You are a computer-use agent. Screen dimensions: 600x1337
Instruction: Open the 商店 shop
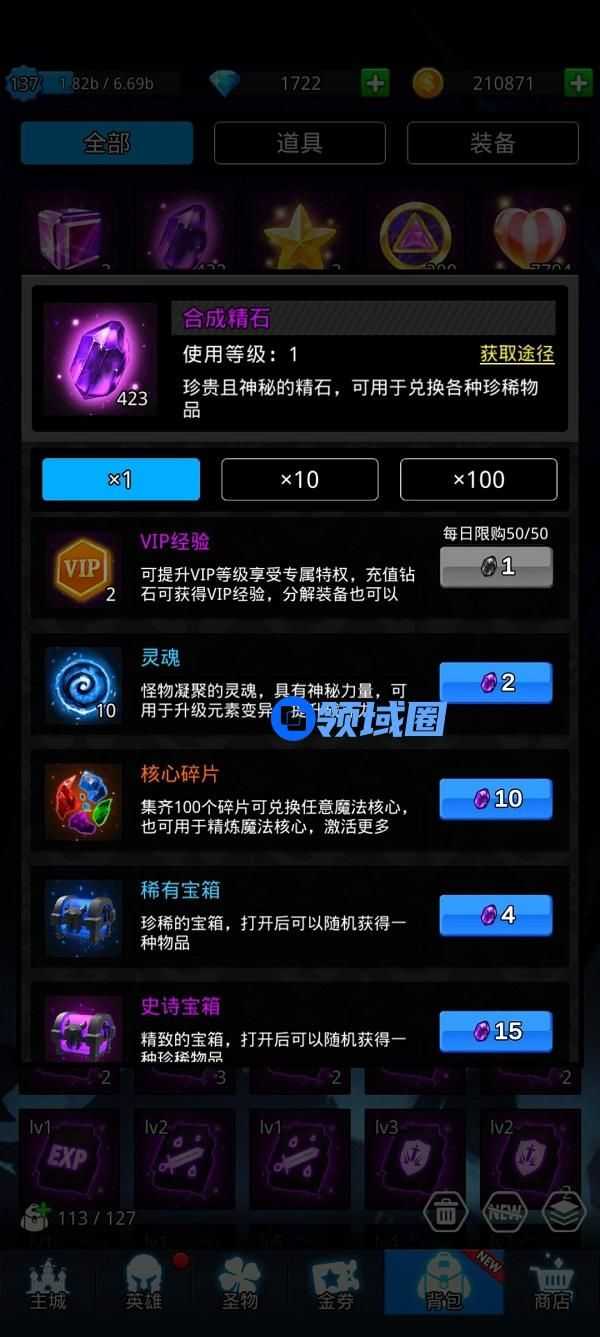pyautogui.click(x=551, y=1285)
